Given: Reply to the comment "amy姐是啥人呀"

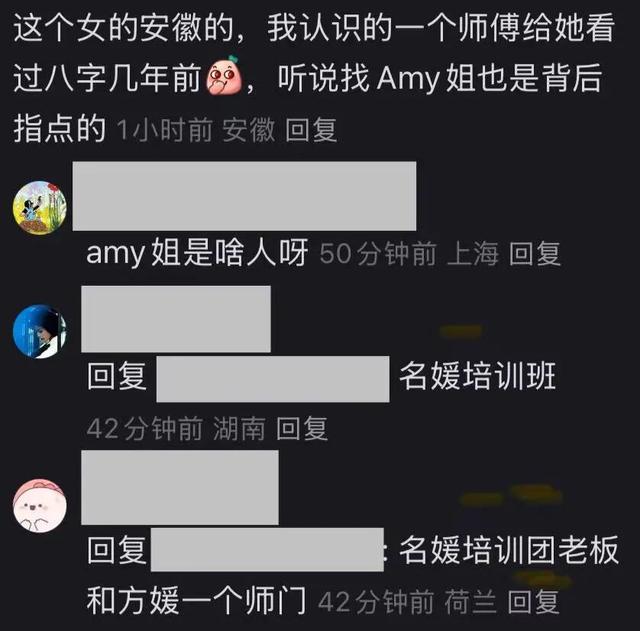Looking at the screenshot, I should pyautogui.click(x=535, y=254).
